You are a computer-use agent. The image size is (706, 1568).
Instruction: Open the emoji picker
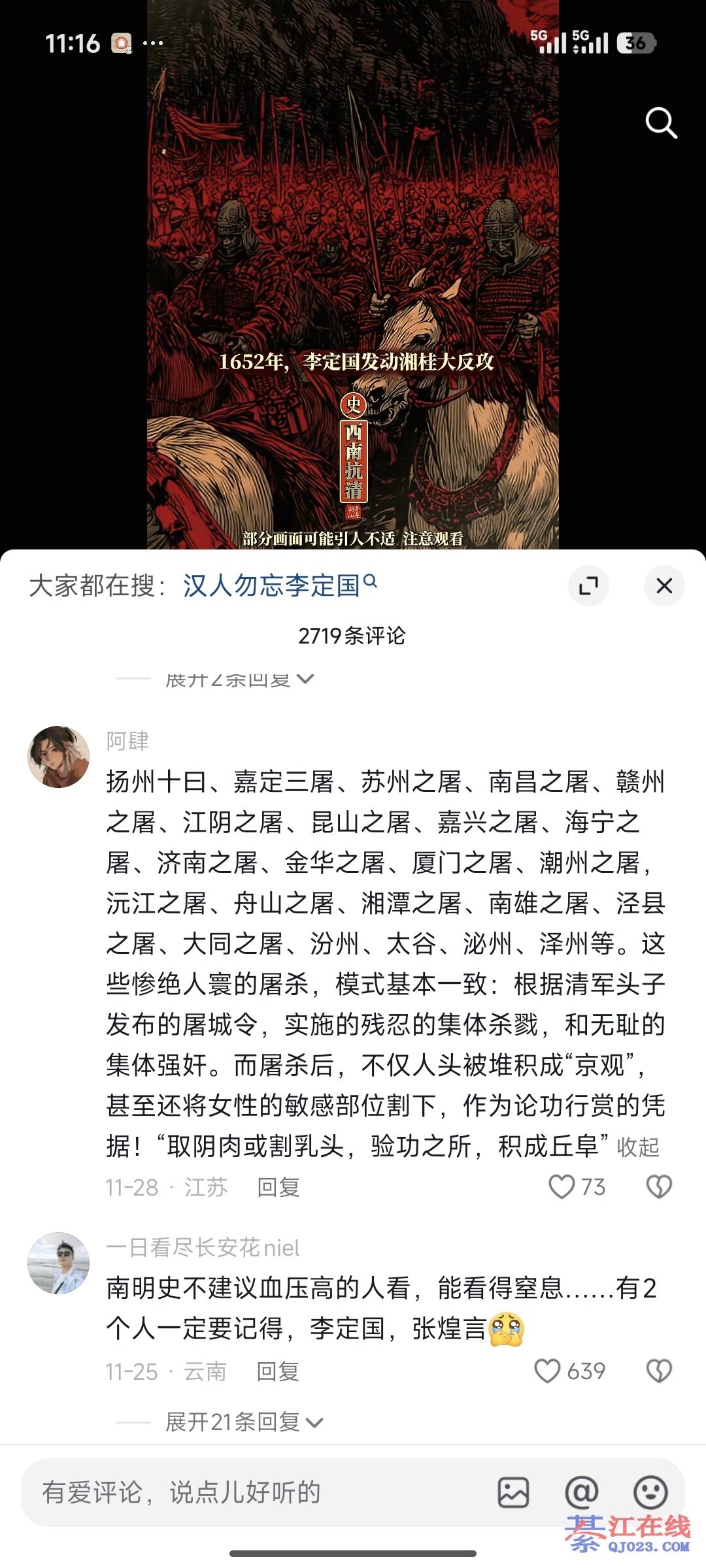pyautogui.click(x=650, y=1493)
